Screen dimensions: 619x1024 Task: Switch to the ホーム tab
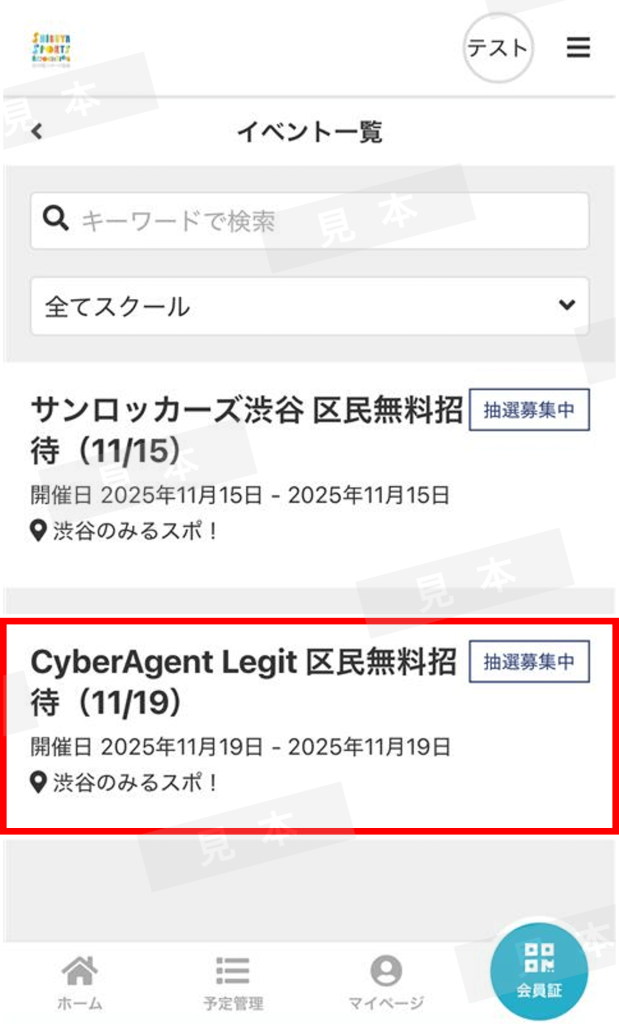79,981
